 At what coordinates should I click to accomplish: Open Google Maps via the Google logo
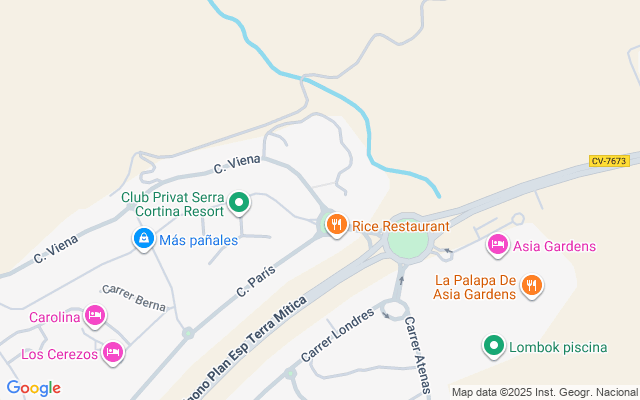coord(33,388)
